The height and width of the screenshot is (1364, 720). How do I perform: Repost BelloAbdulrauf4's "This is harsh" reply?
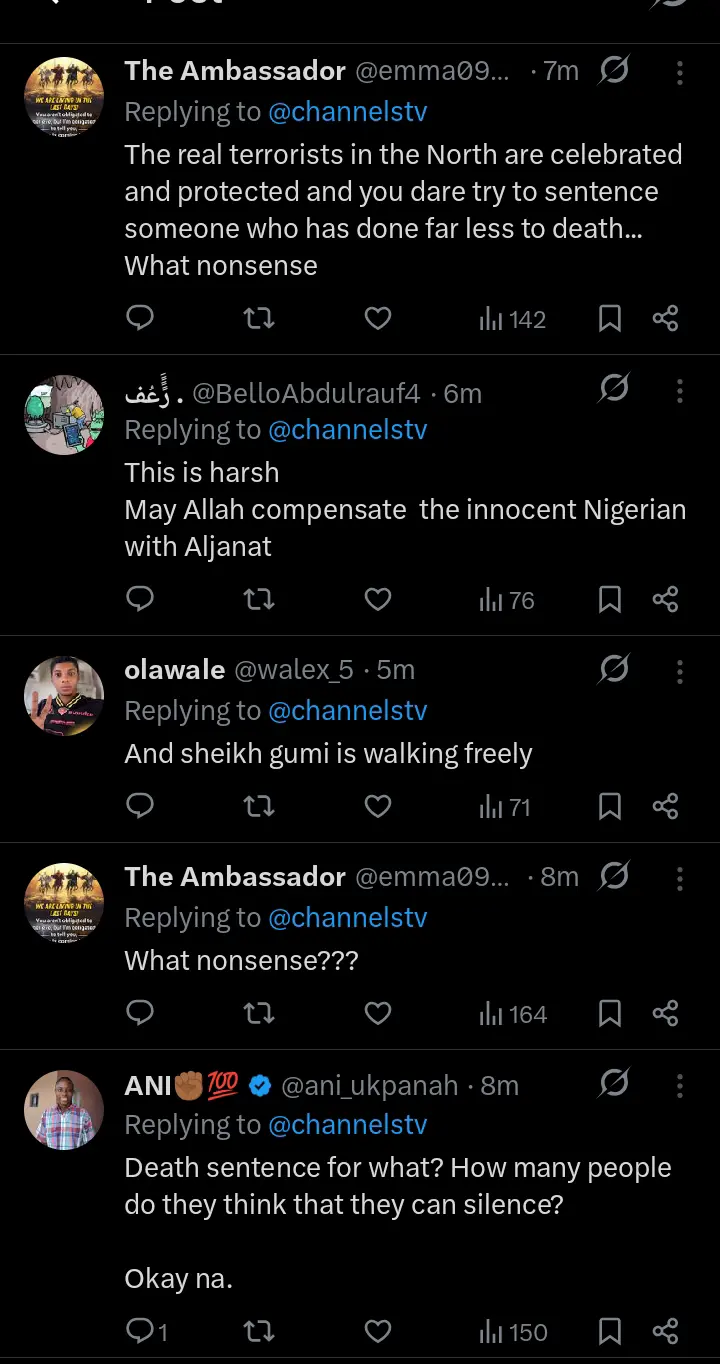(259, 599)
